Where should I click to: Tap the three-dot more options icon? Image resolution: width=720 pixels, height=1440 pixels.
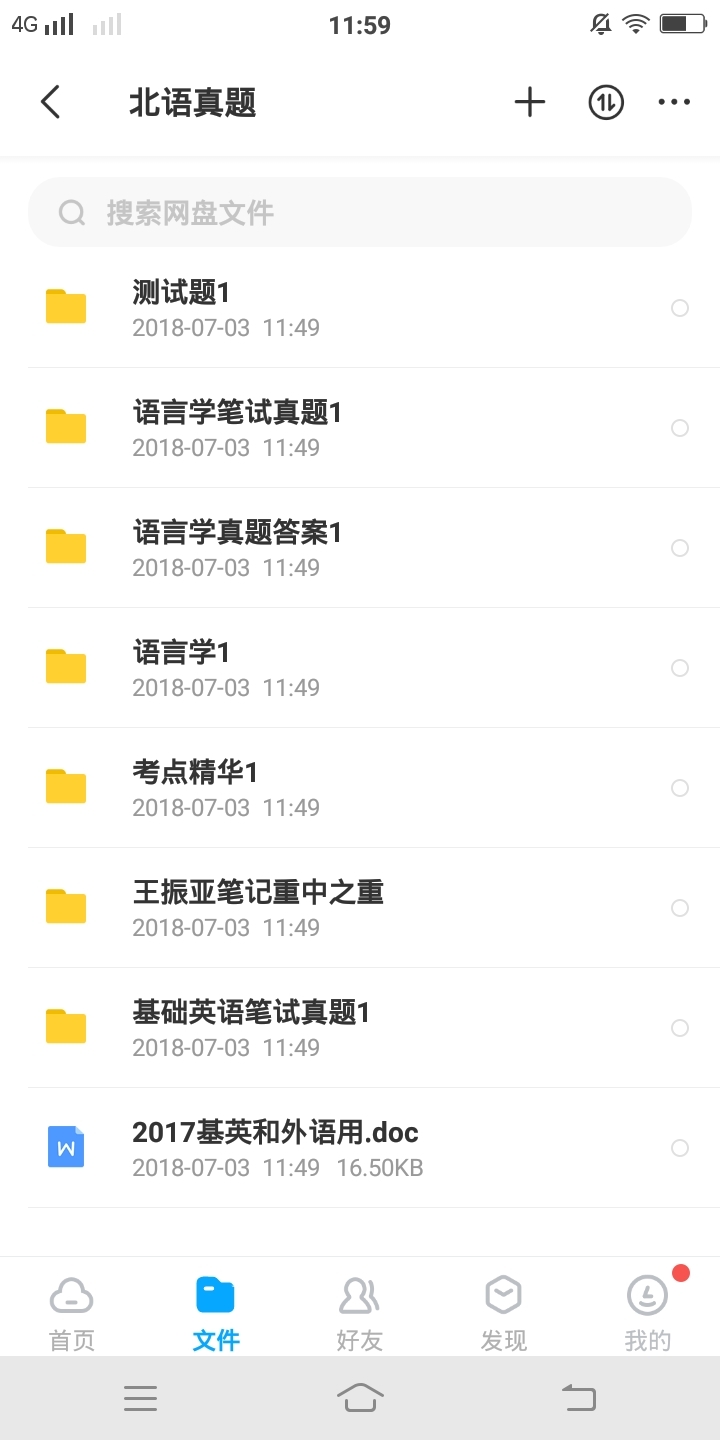(x=675, y=101)
